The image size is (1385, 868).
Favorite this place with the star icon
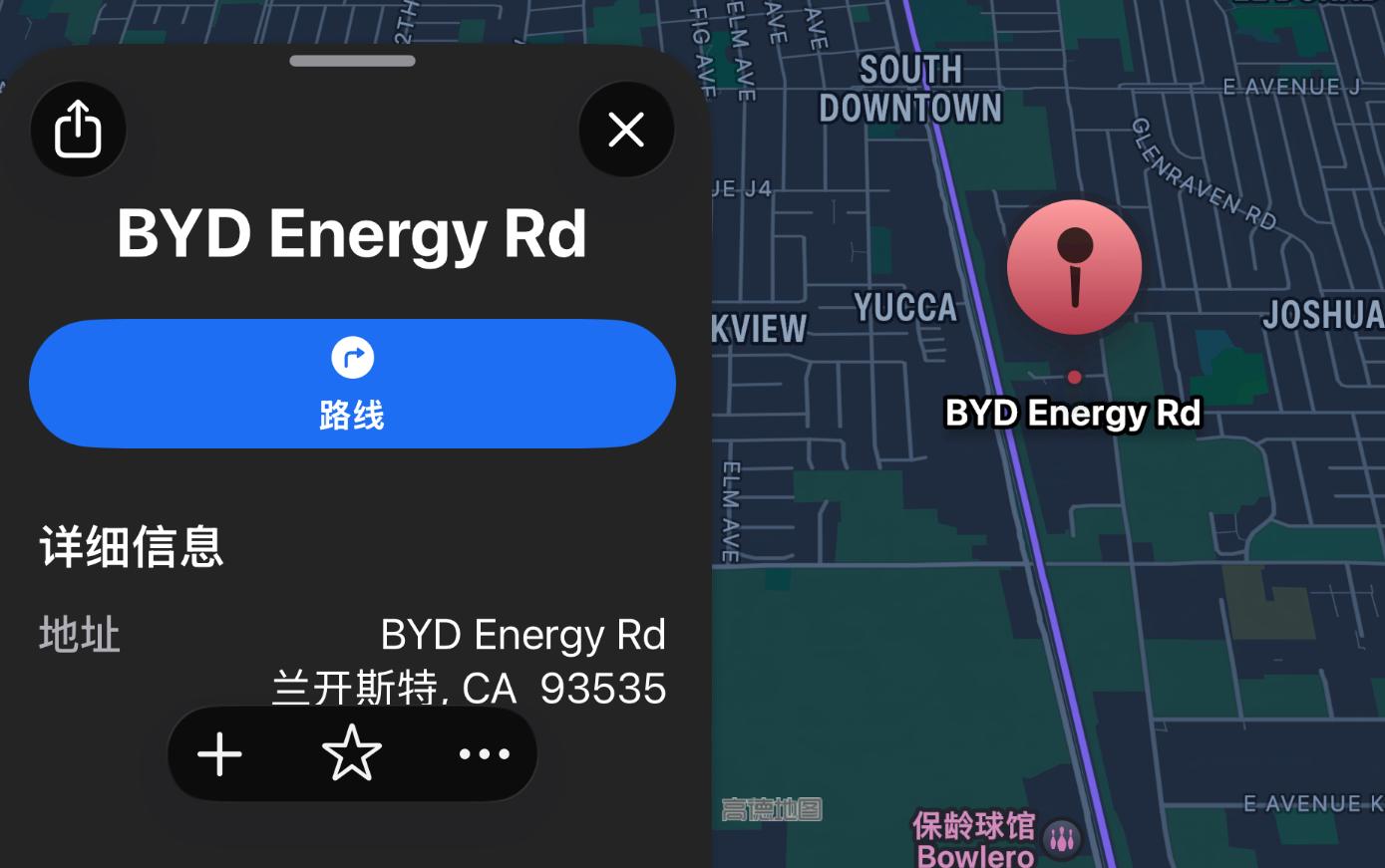[x=352, y=753]
